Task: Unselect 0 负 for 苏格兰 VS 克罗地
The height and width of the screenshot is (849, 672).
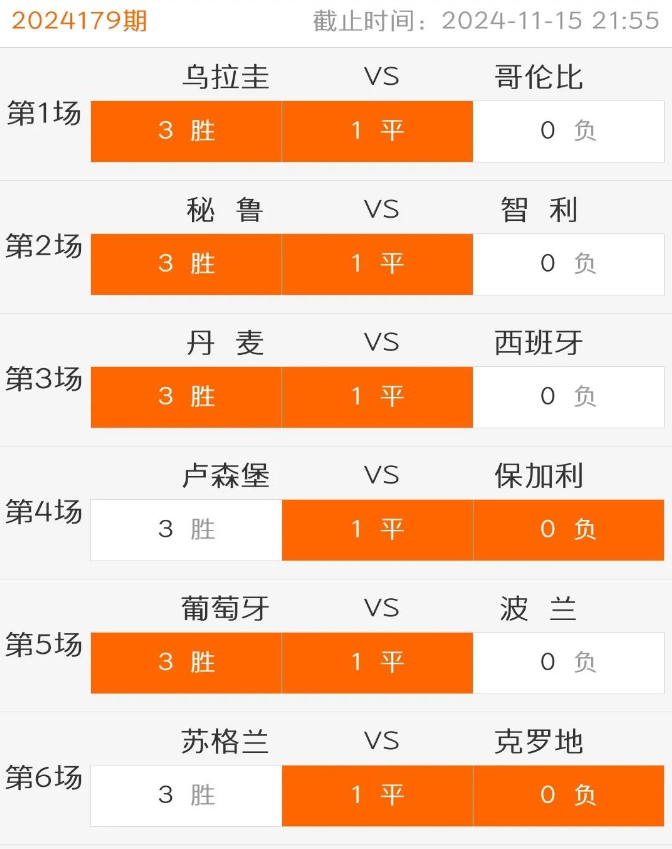Action: (x=568, y=796)
